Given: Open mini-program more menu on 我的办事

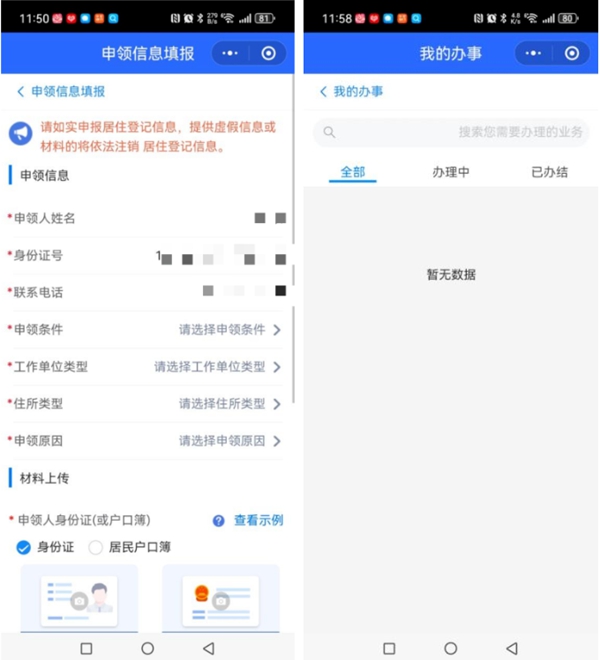Looking at the screenshot, I should pos(533,54).
